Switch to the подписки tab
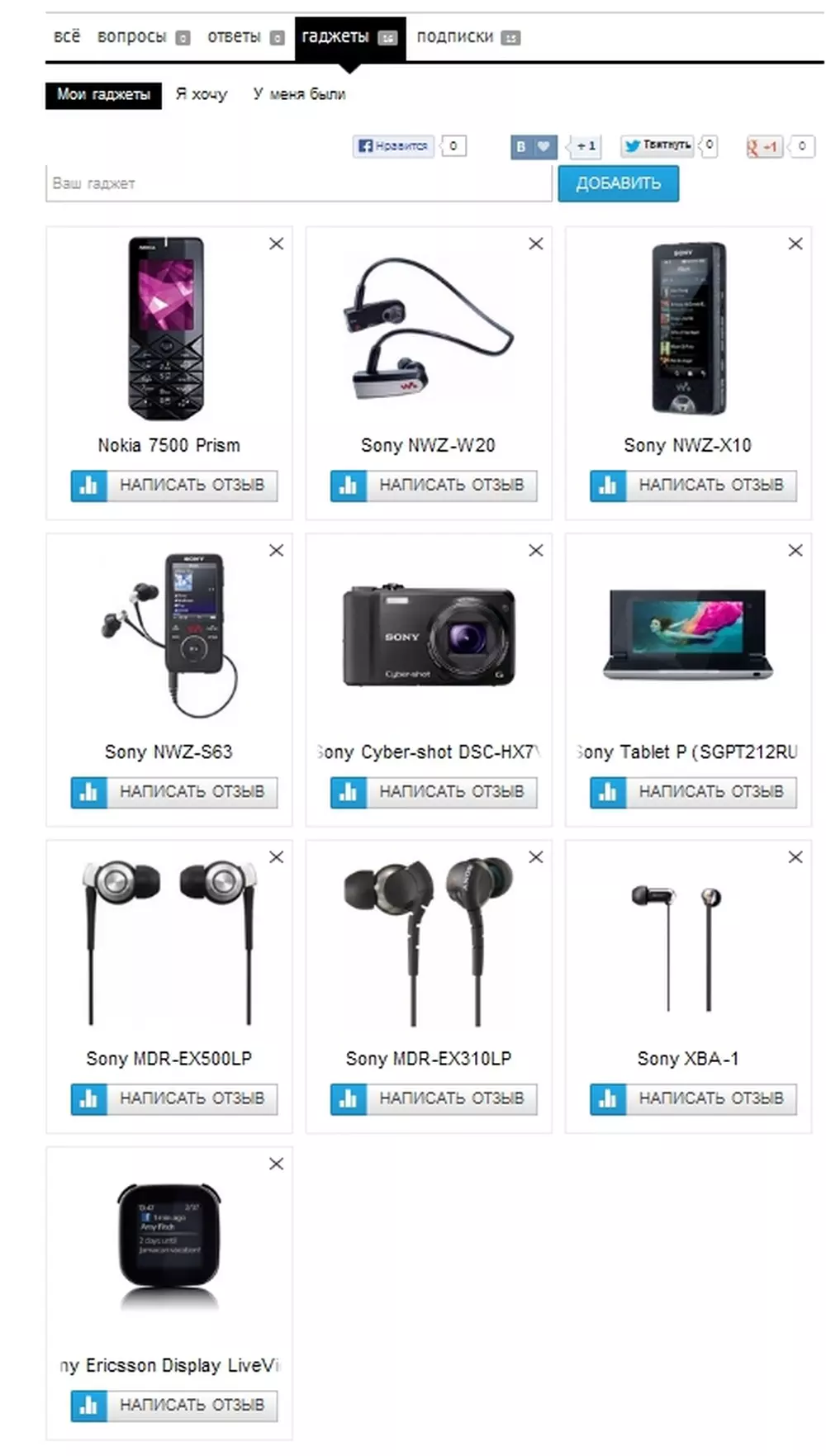Screen dimensions: 826x1456 click(x=455, y=36)
